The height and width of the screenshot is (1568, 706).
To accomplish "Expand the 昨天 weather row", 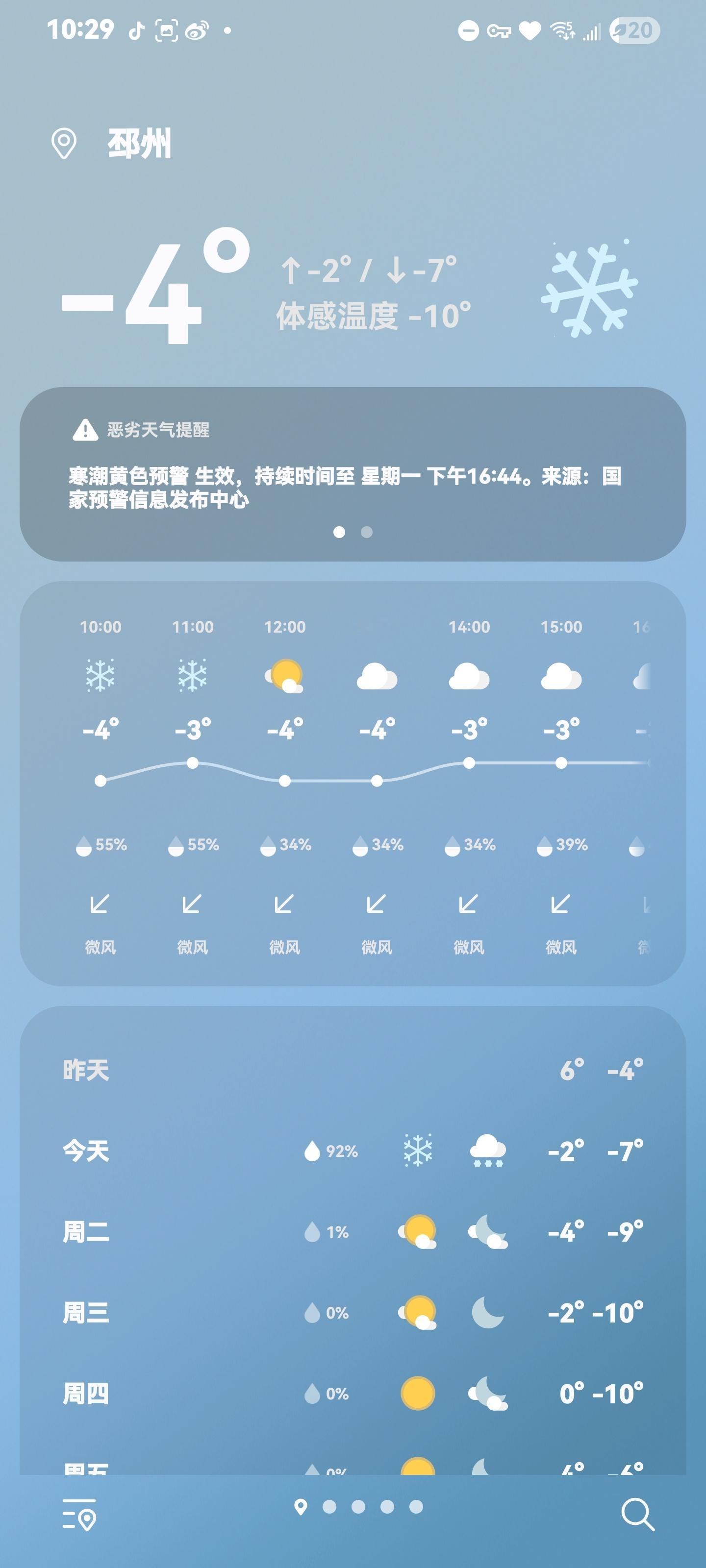I will pyautogui.click(x=353, y=1071).
